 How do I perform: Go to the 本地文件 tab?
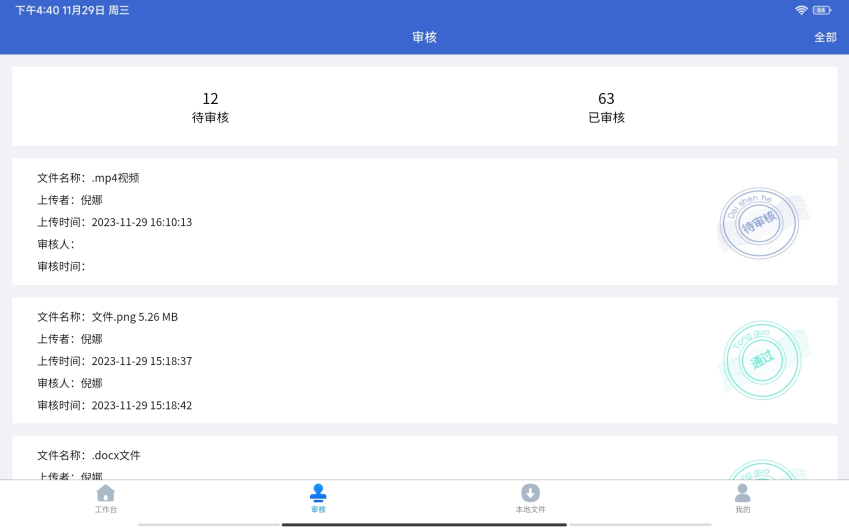tap(530, 497)
